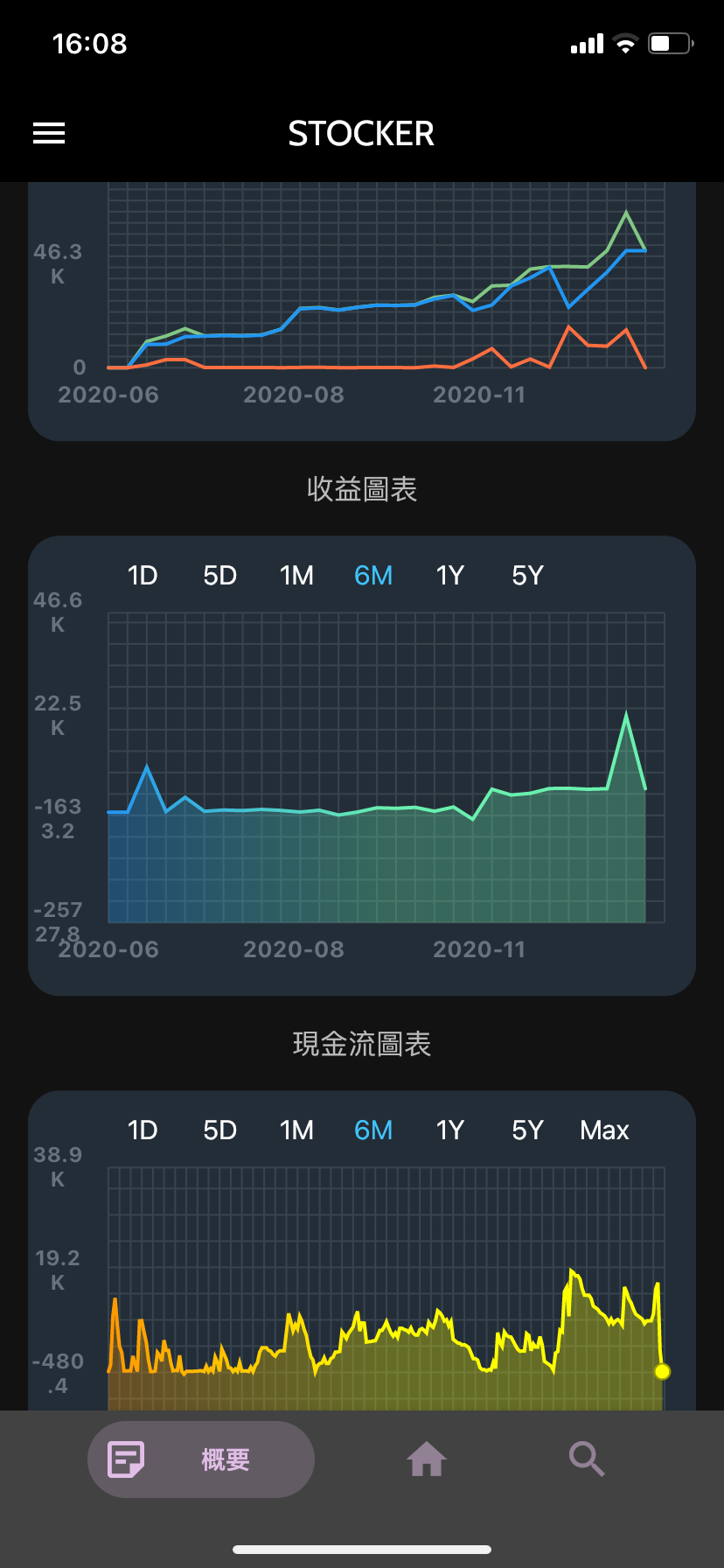Choose 5Y range on 現金流圖表
Viewport: 724px width, 1568px height.
pyautogui.click(x=527, y=1130)
